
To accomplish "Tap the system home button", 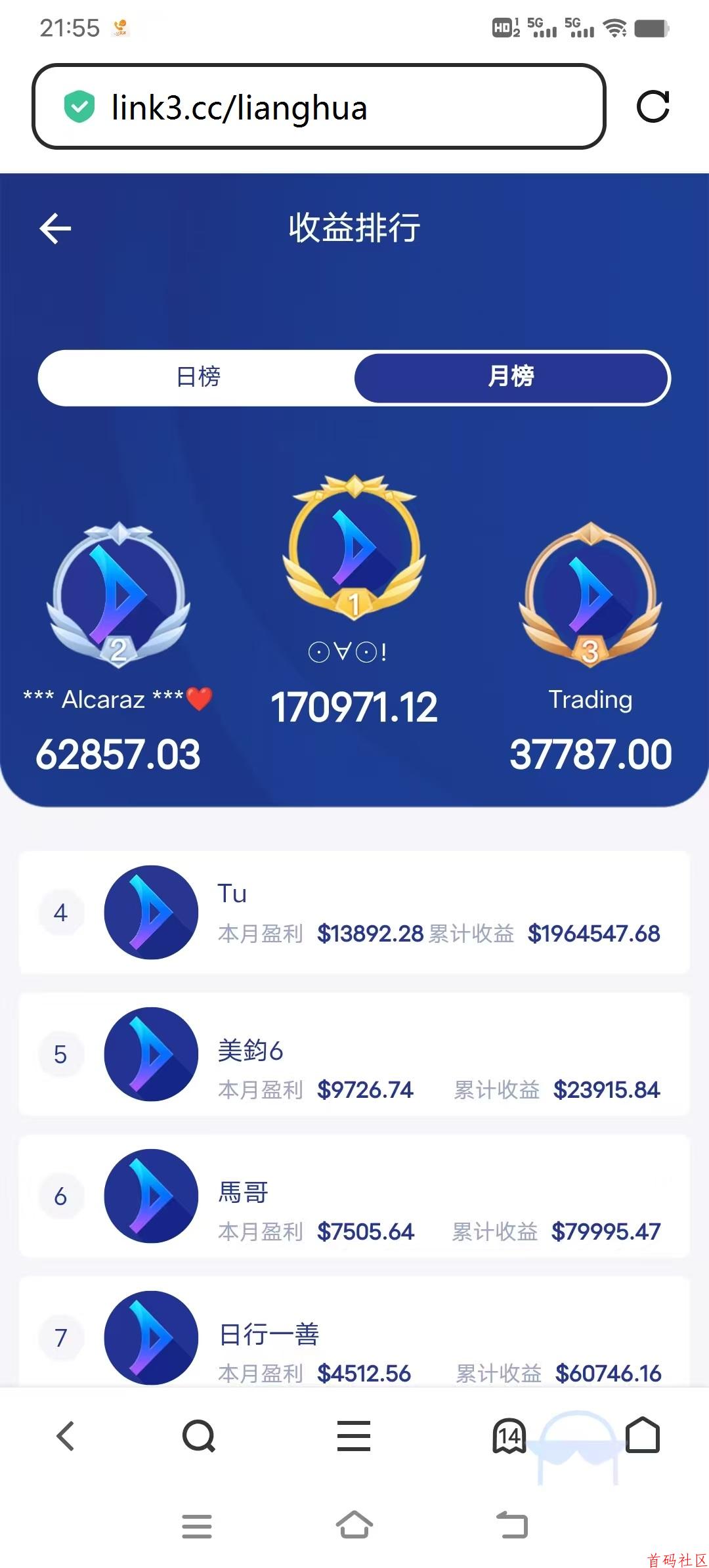I will pyautogui.click(x=354, y=1525).
